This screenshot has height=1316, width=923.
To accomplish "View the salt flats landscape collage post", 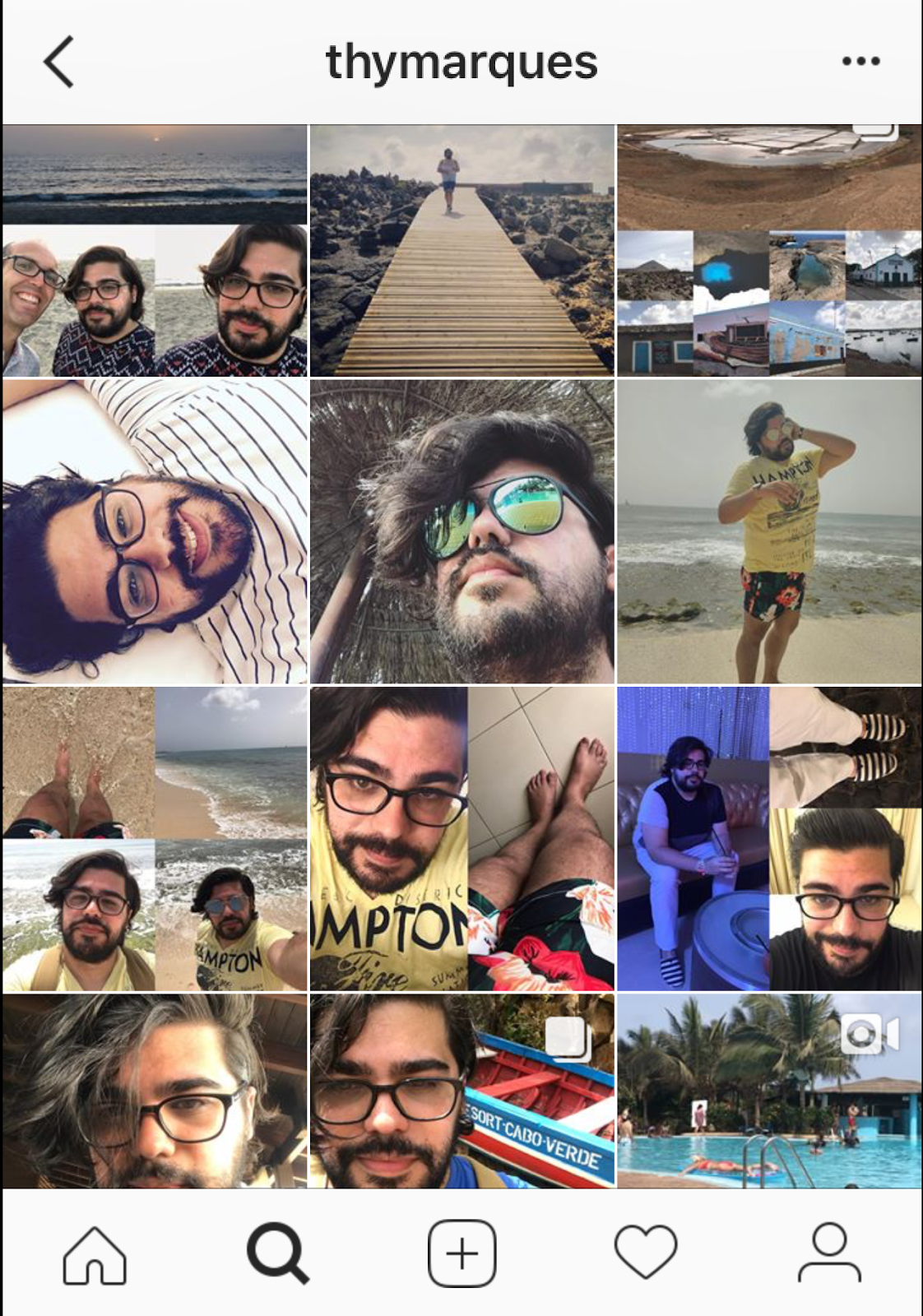I will click(769, 251).
